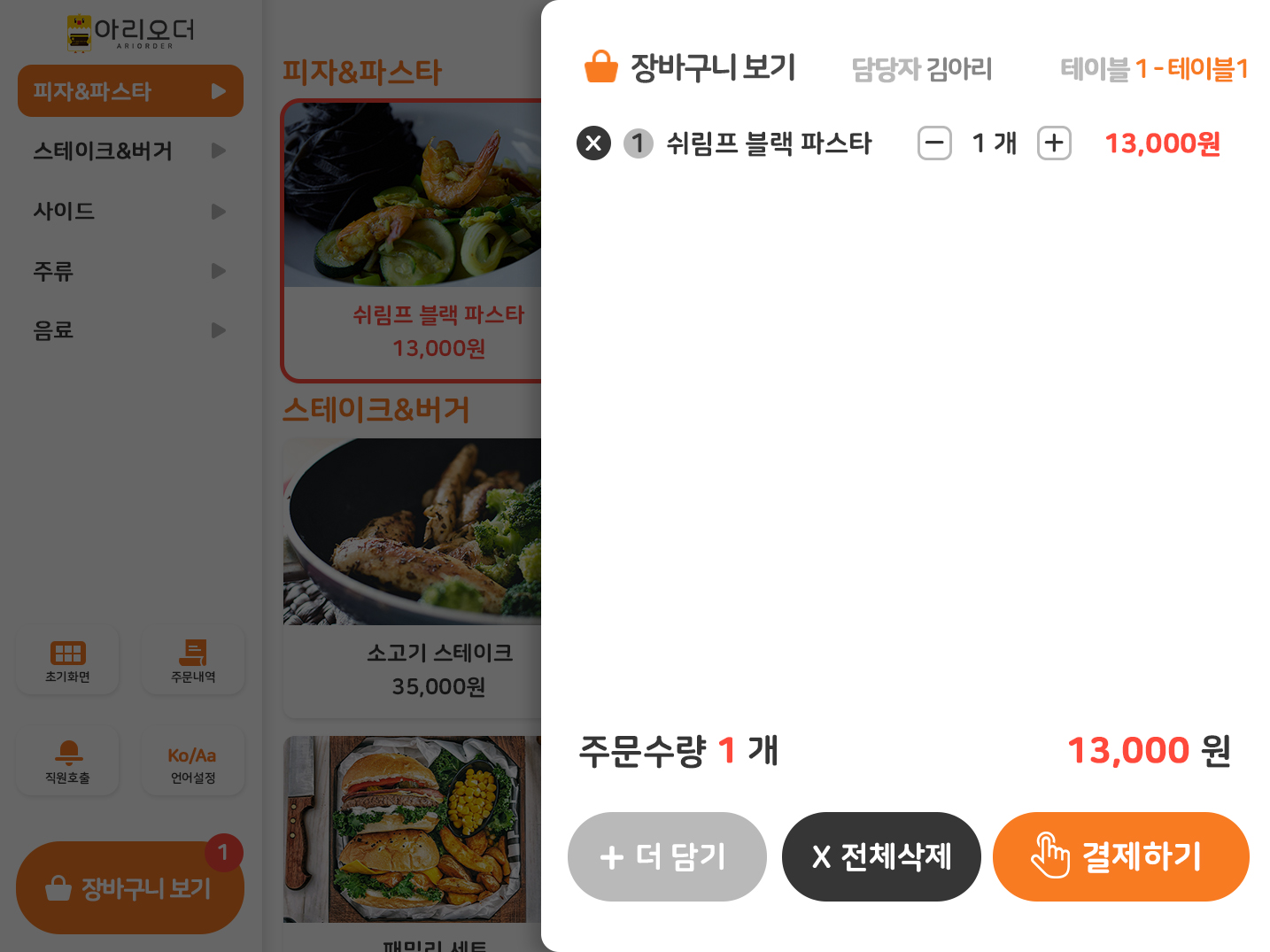Increase 쉬림프 블랙 파스타 quantity
This screenshot has width=1270, height=952.
coord(1054,143)
